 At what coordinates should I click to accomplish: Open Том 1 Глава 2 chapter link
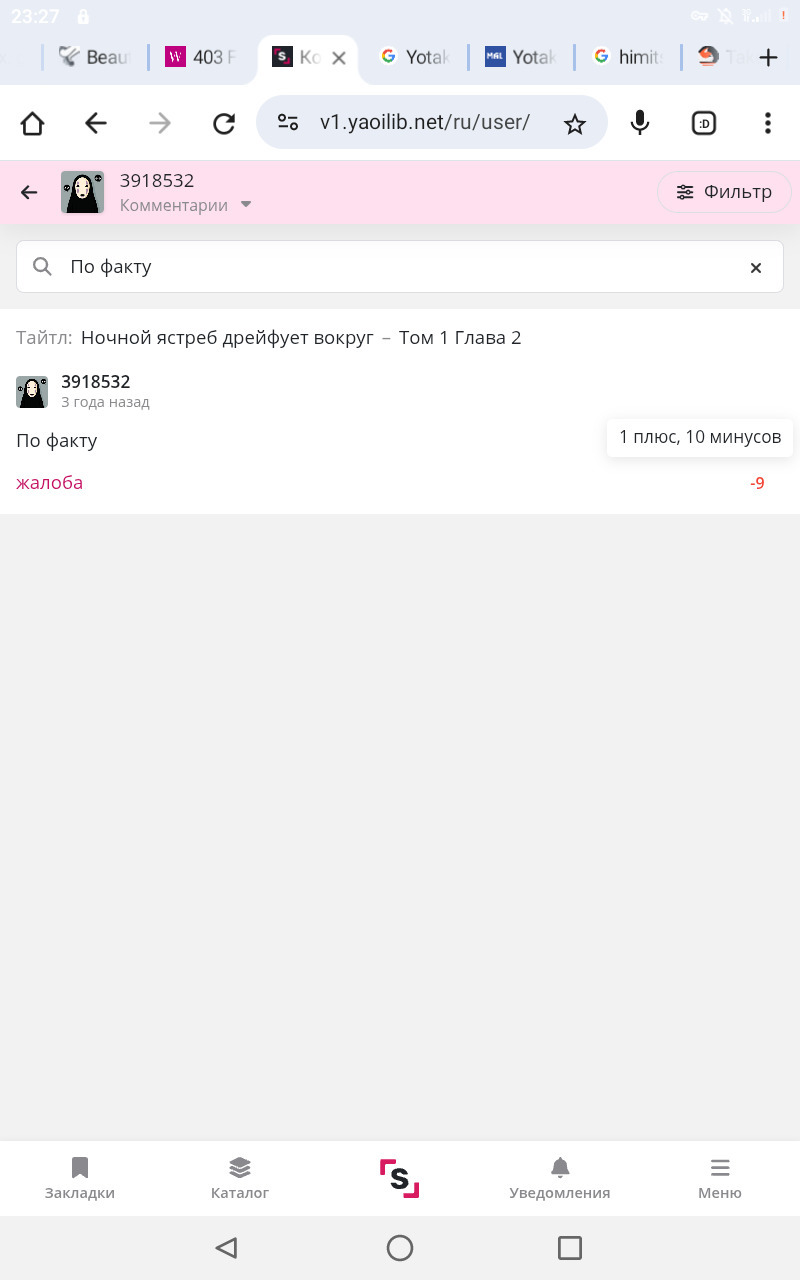[460, 338]
